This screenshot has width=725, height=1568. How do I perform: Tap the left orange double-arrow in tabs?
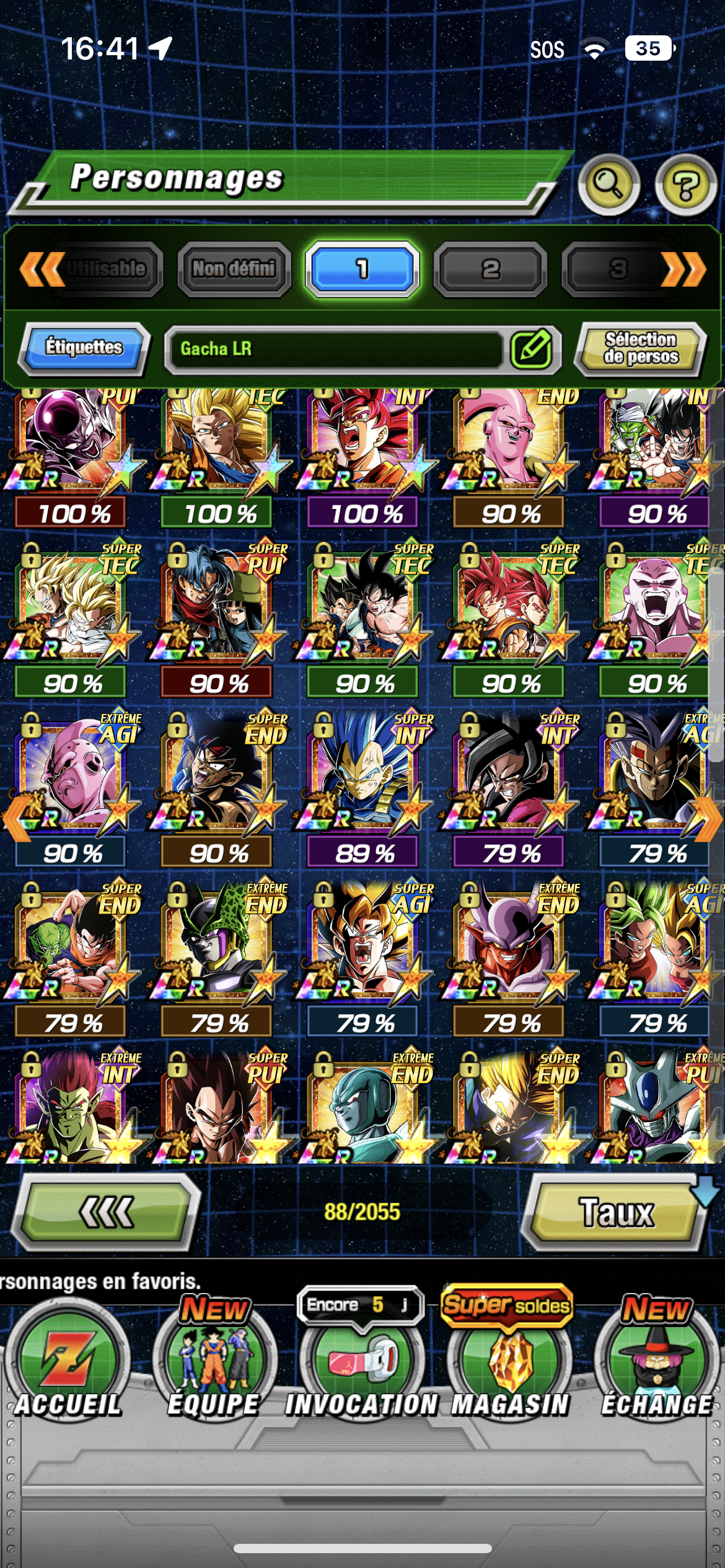[41, 269]
